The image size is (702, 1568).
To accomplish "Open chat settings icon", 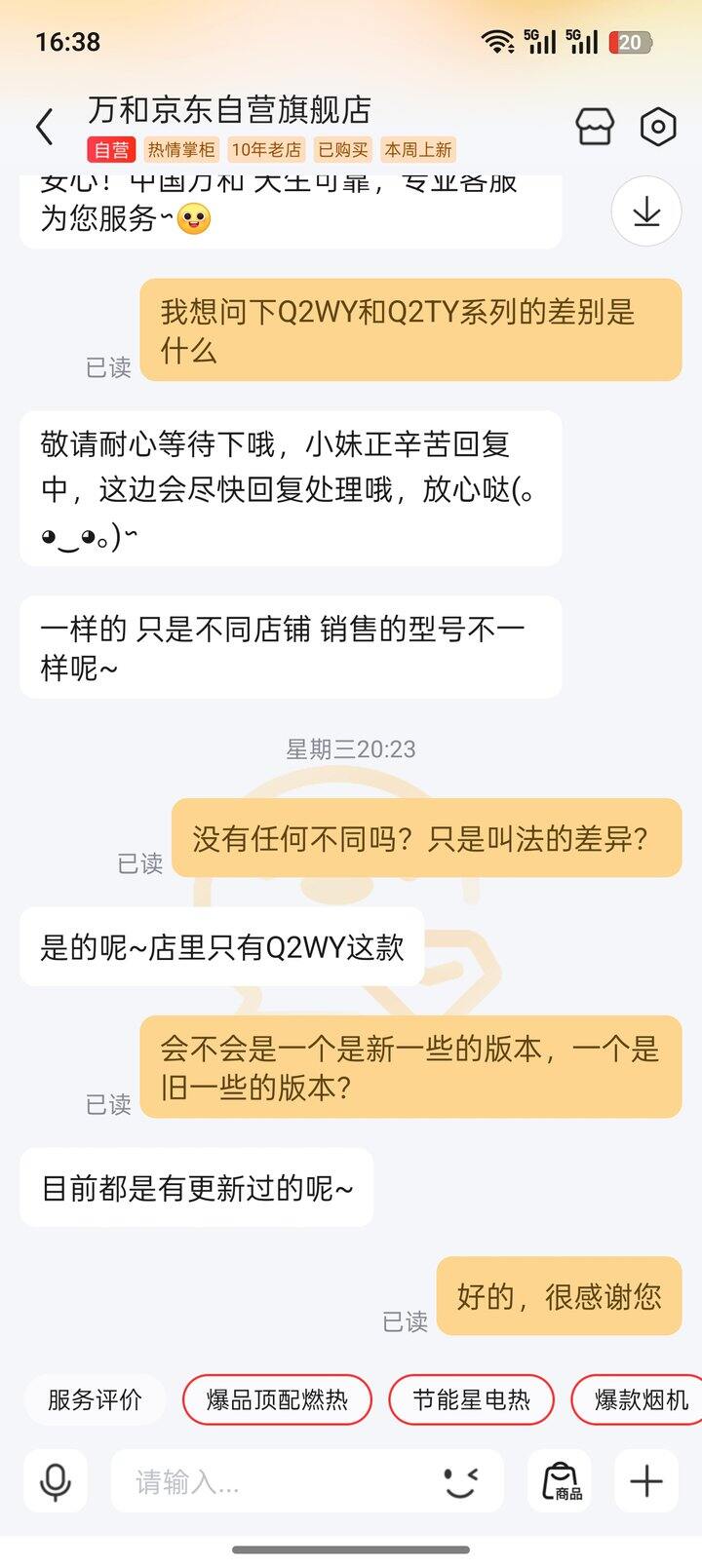I will click(x=658, y=127).
